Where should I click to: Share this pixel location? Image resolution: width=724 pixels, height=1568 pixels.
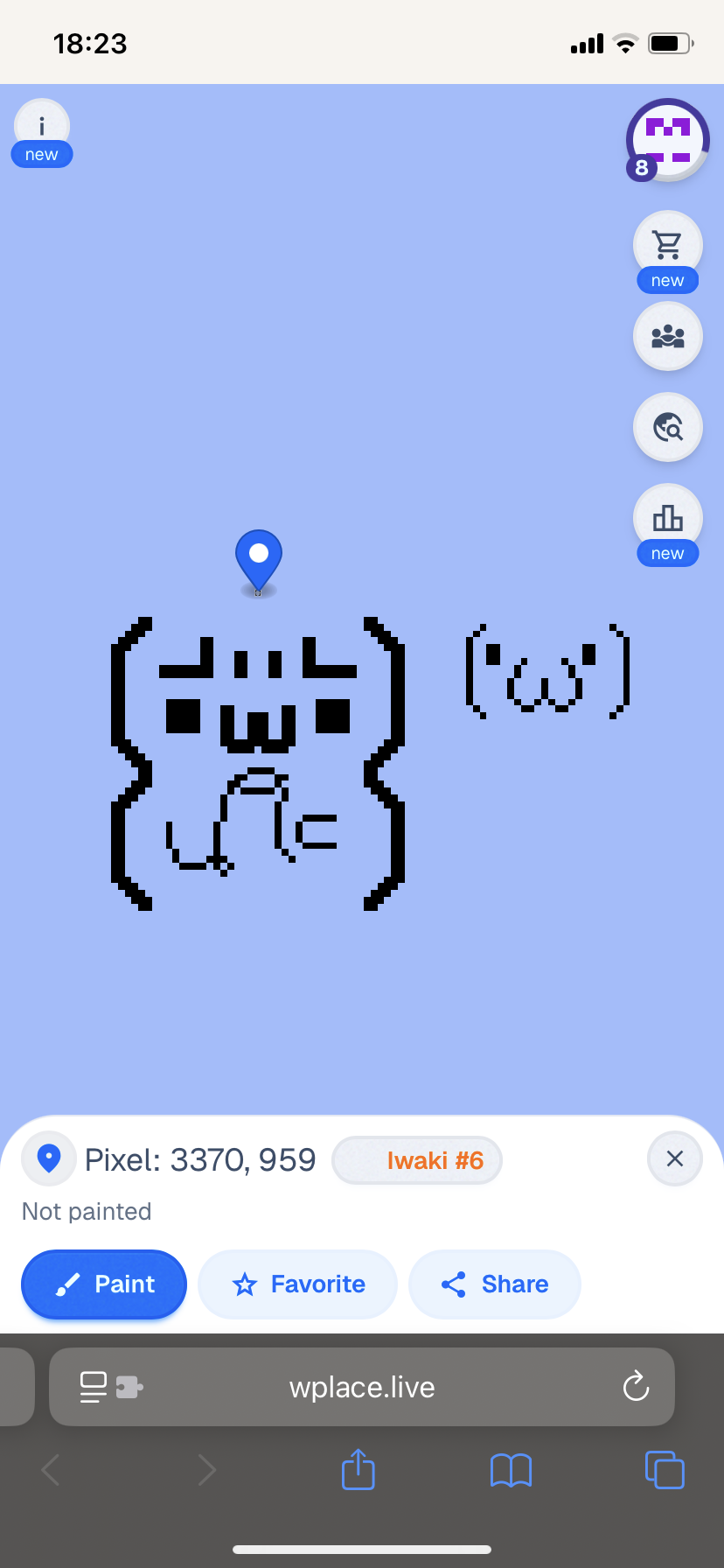(495, 1284)
